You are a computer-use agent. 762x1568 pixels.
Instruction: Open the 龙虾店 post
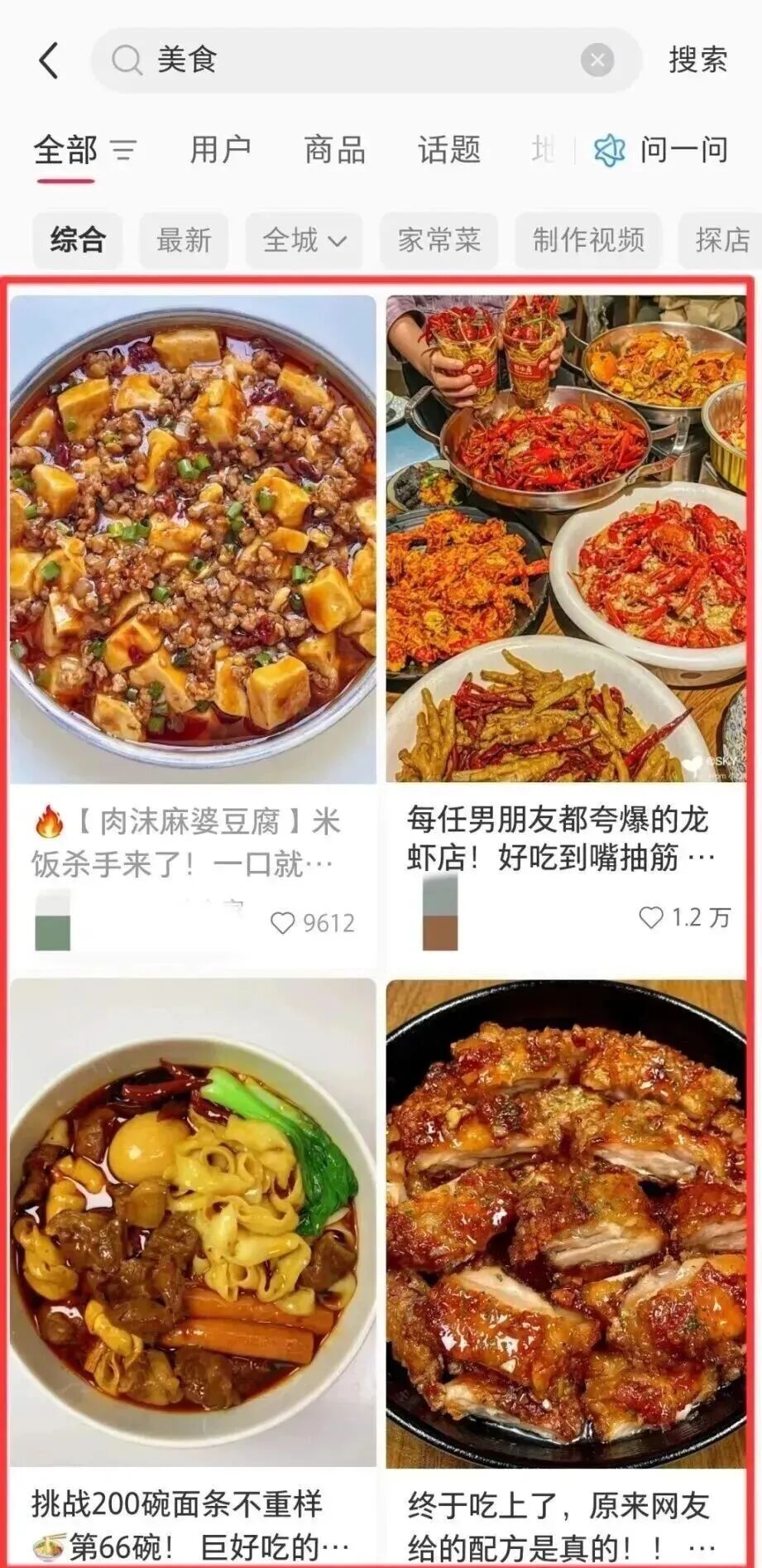pyautogui.click(x=566, y=538)
